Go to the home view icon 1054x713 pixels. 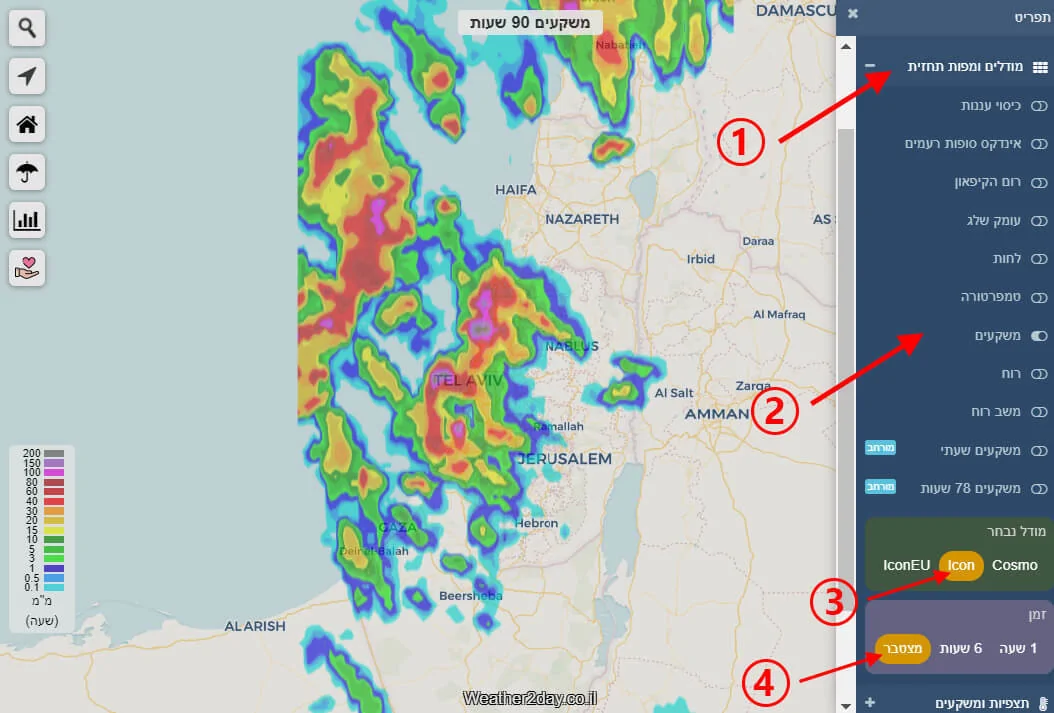[x=27, y=125]
